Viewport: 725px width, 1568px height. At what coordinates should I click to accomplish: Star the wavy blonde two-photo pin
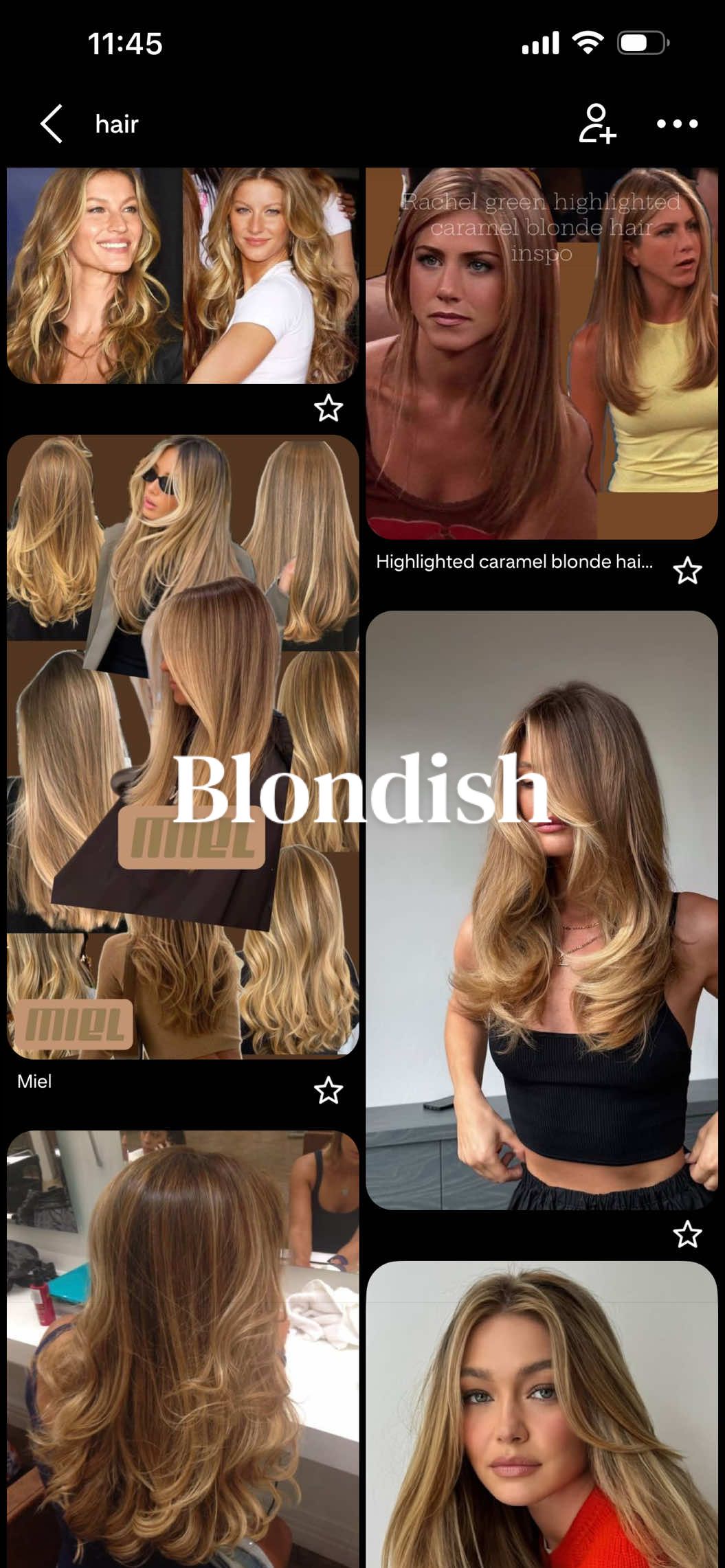click(x=328, y=408)
